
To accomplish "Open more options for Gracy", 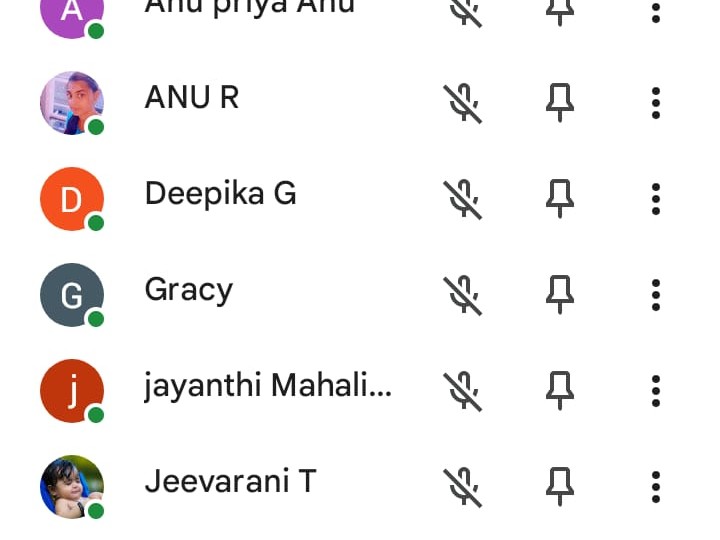I will point(656,294).
